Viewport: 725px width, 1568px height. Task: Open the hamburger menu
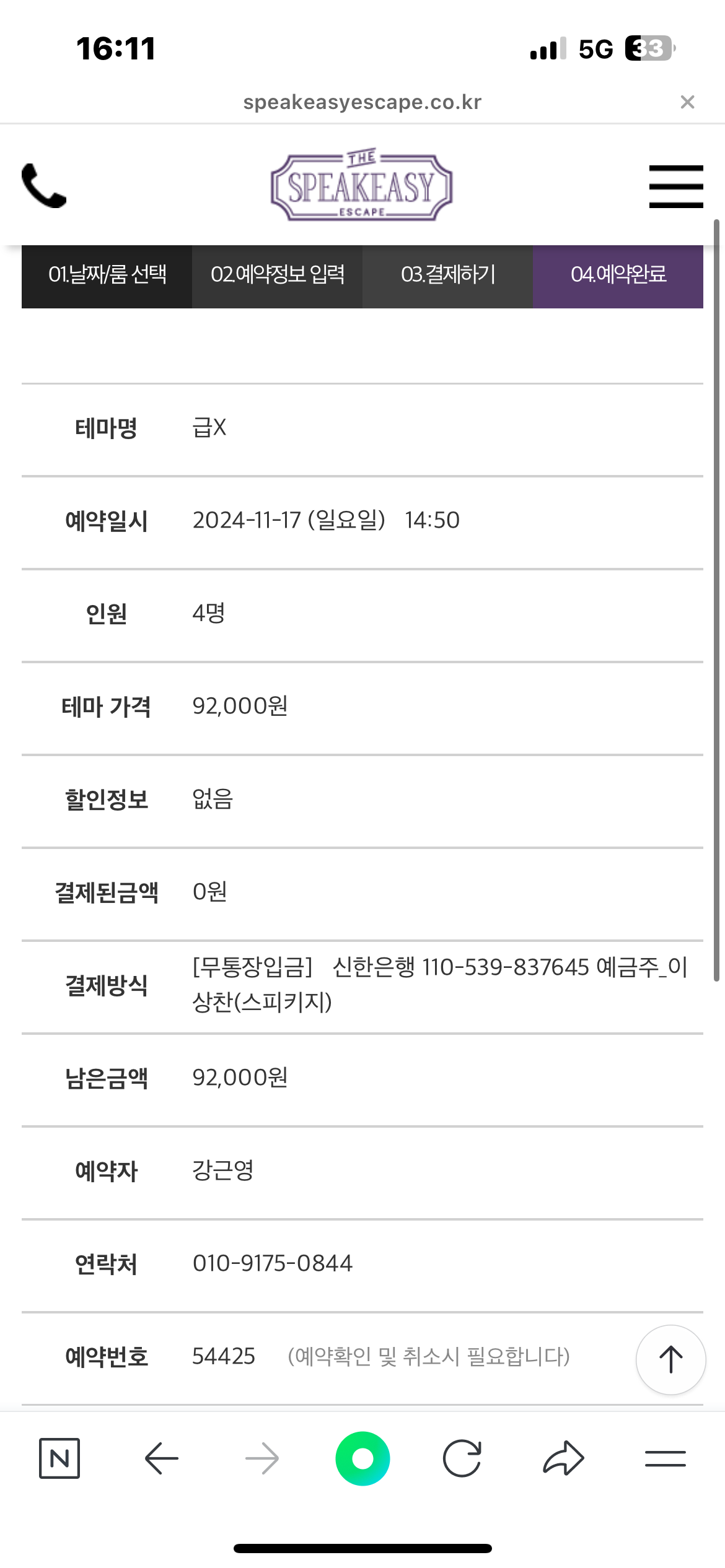click(x=676, y=186)
